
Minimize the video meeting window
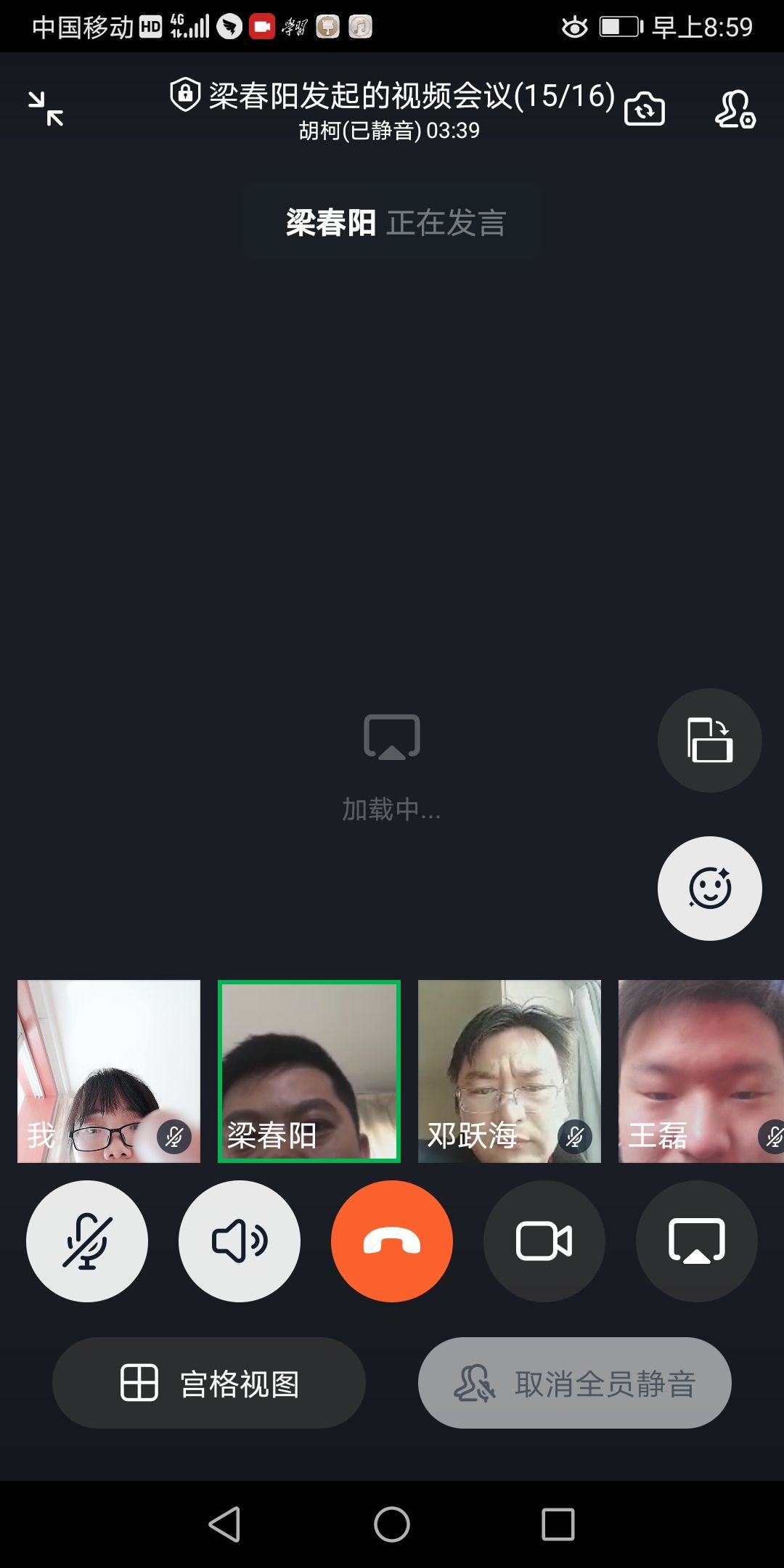coord(46,109)
